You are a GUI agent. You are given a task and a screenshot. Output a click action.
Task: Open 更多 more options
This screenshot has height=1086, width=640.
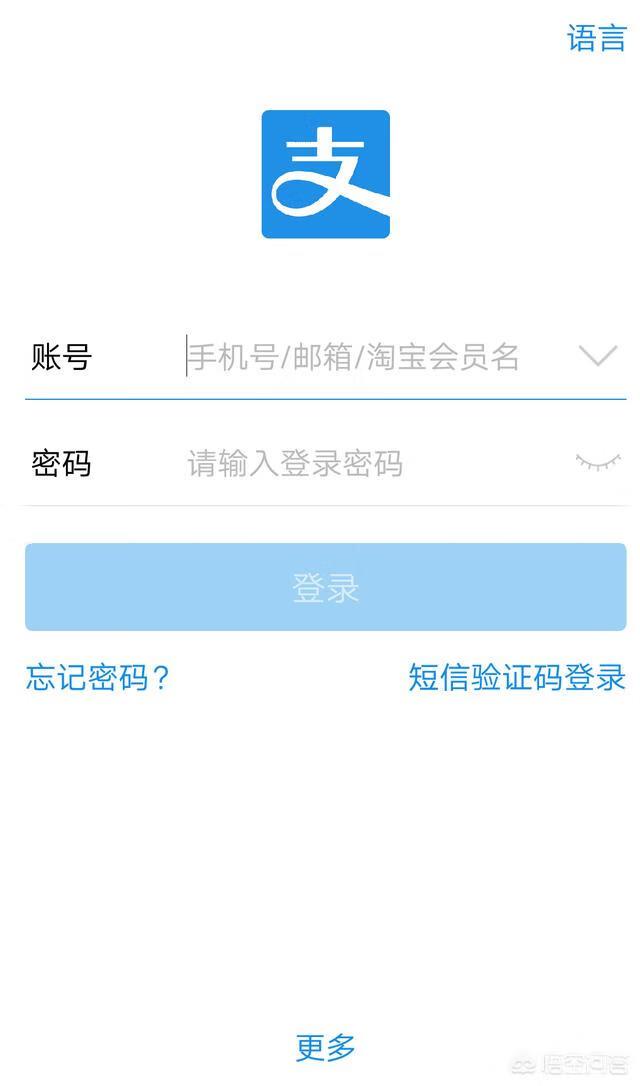pyautogui.click(x=325, y=1048)
